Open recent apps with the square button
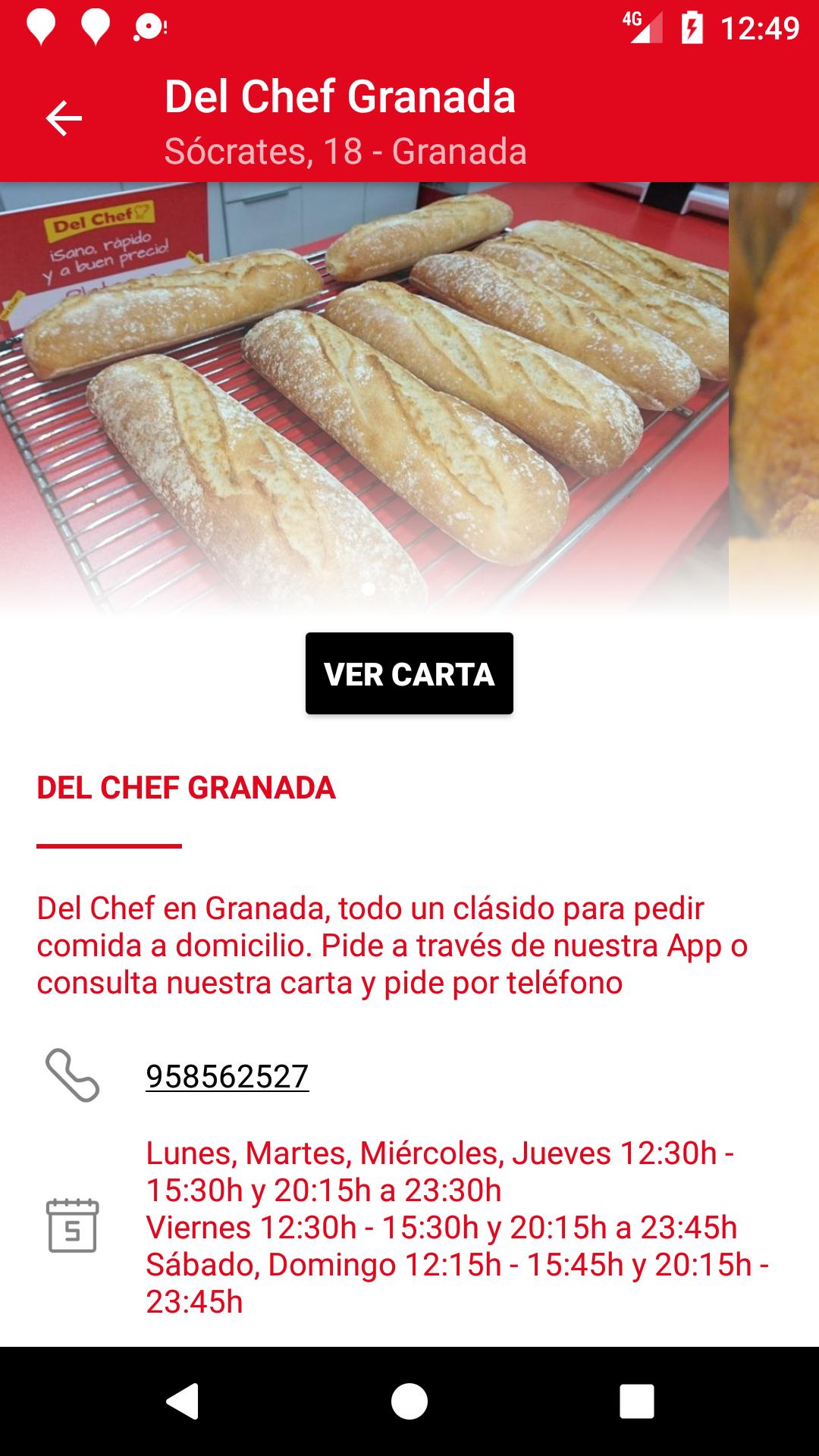Image resolution: width=819 pixels, height=1456 pixels. tap(637, 1401)
